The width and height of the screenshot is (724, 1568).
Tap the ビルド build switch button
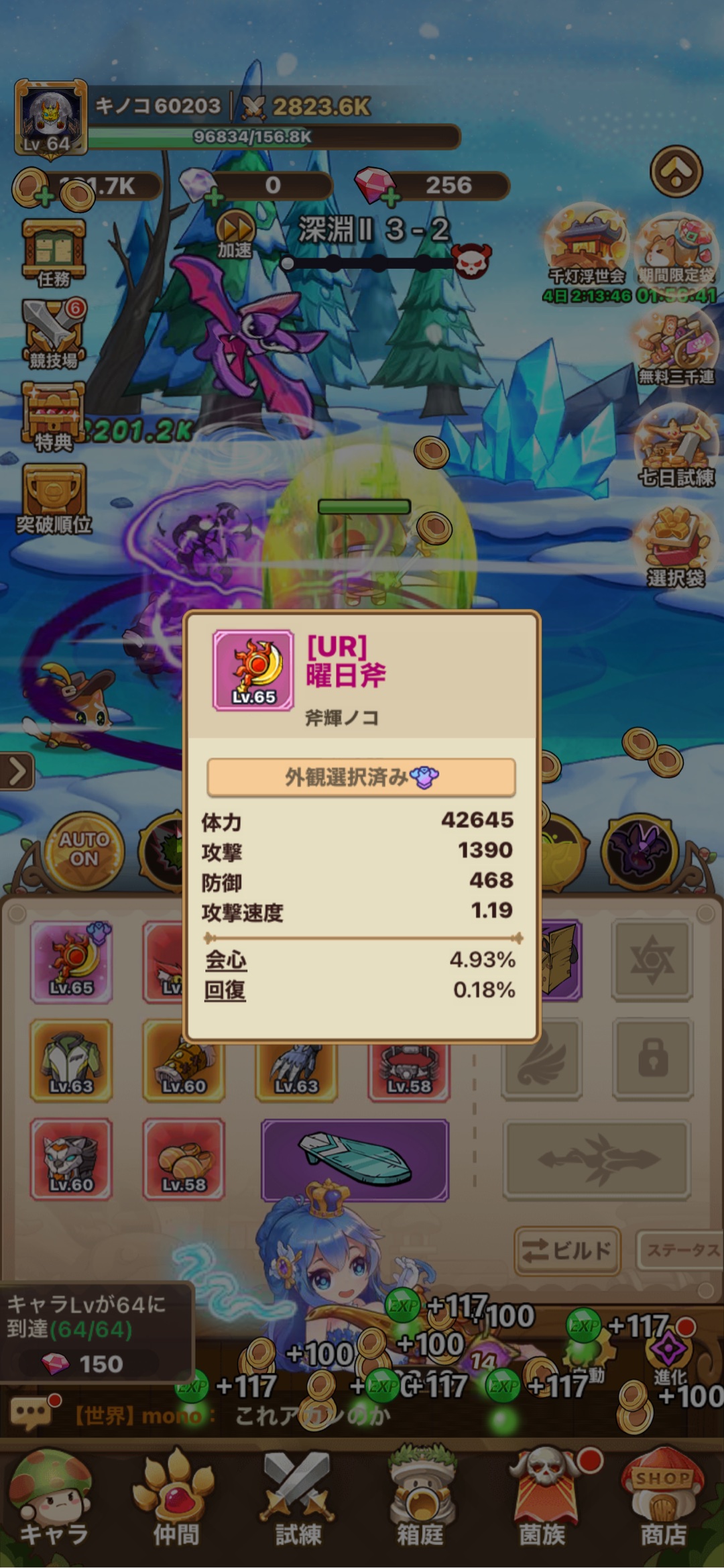pyautogui.click(x=567, y=1250)
